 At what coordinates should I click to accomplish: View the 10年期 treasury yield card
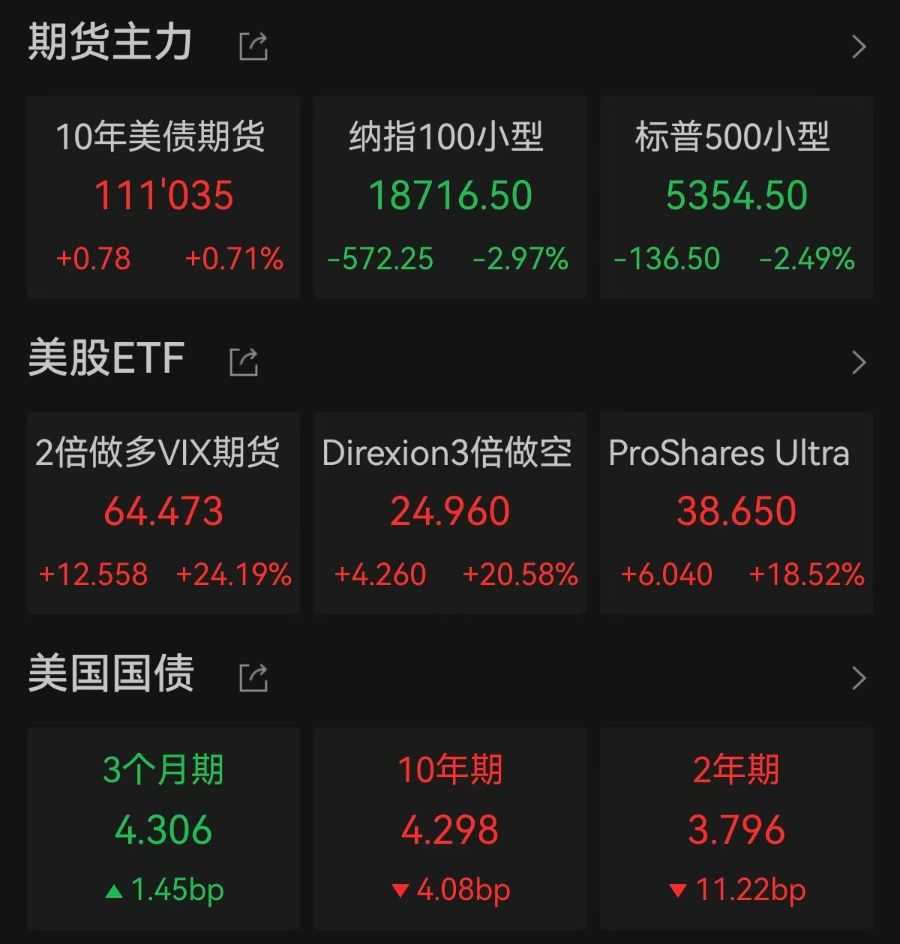pyautogui.click(x=450, y=828)
